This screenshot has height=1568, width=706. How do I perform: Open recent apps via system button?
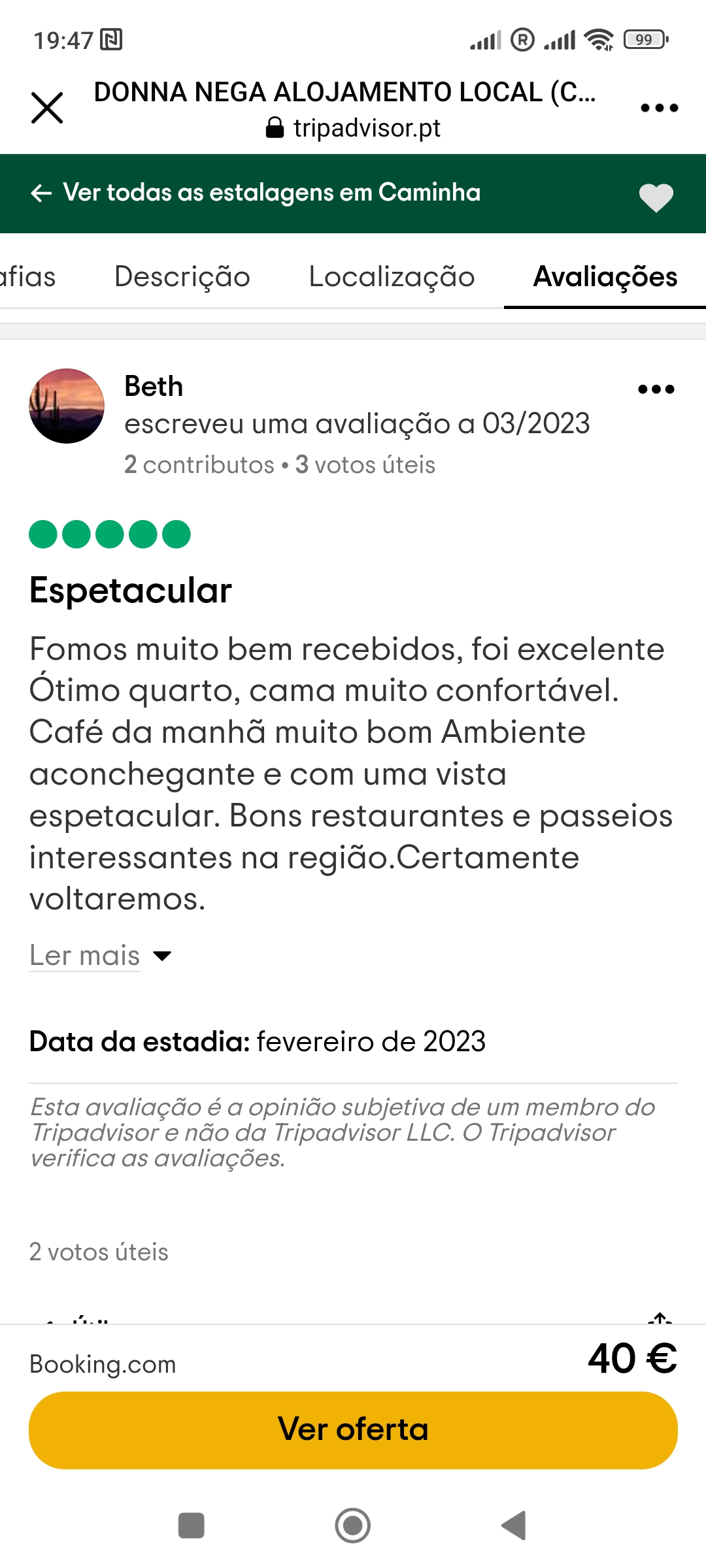click(x=192, y=1526)
